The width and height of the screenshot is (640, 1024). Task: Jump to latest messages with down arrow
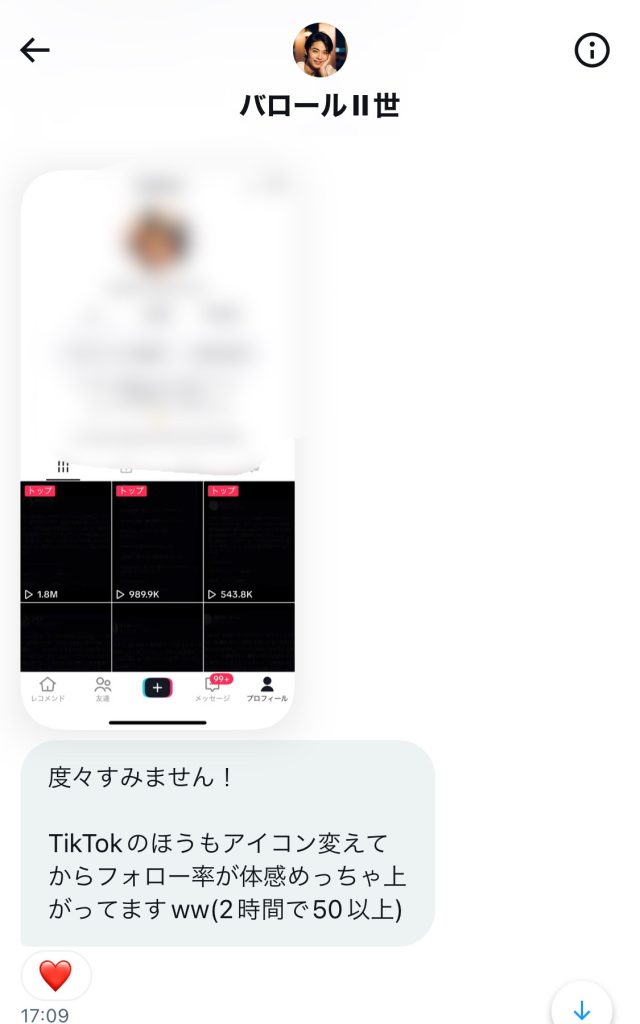[581, 1008]
